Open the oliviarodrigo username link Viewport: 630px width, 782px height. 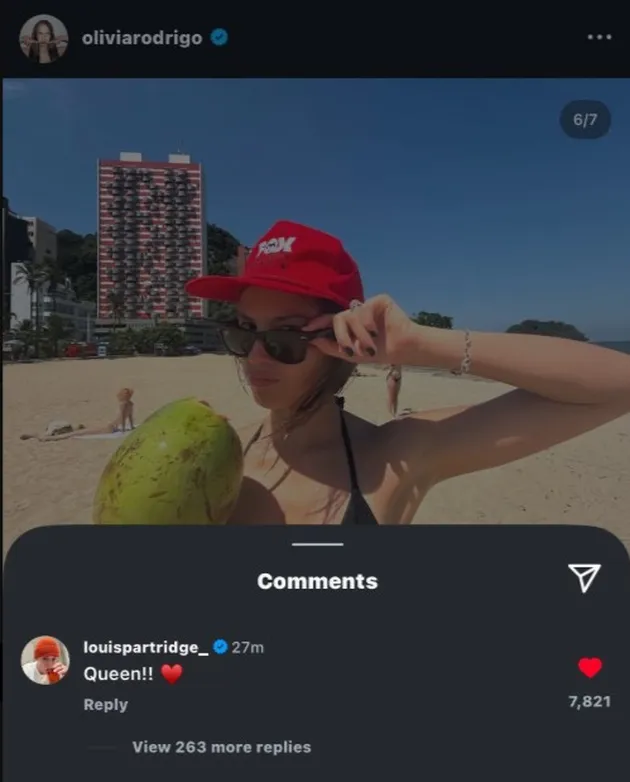(141, 38)
